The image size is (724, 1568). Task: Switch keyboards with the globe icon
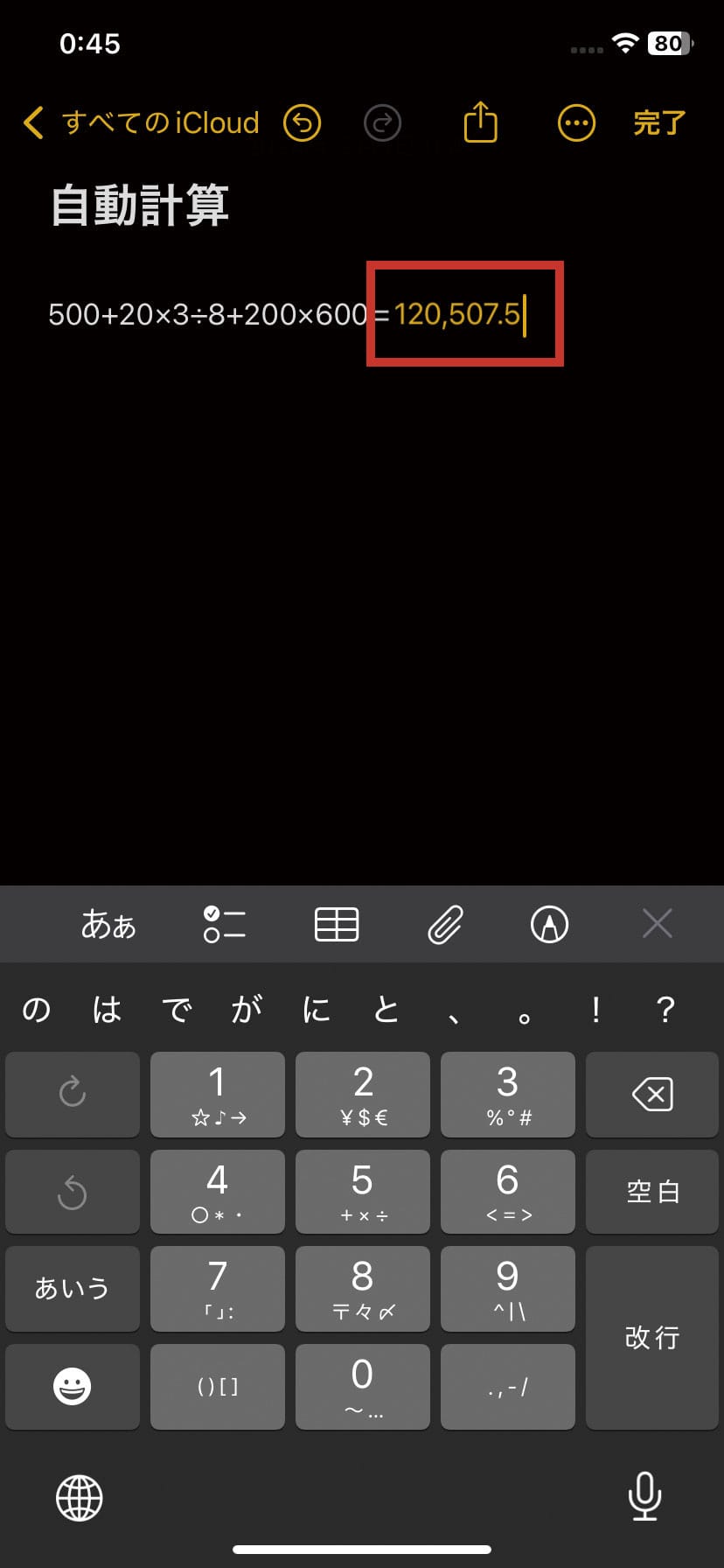(80, 1498)
